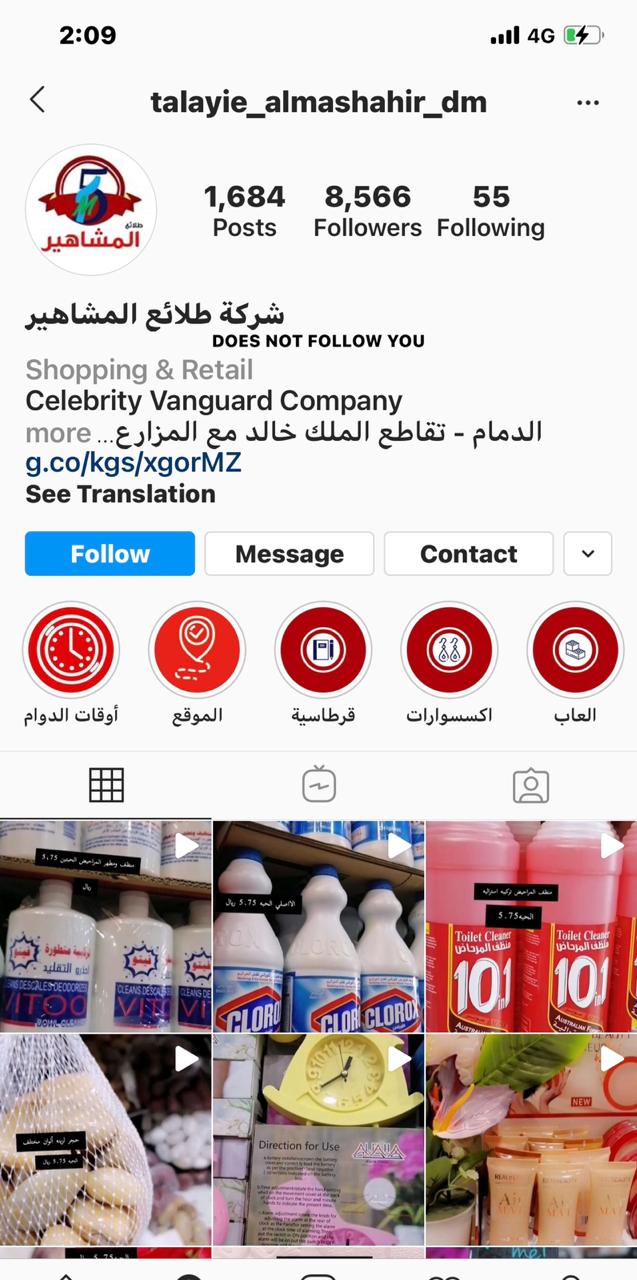View the 55 Following list
The width and height of the screenshot is (637, 1280).
pyautogui.click(x=490, y=210)
